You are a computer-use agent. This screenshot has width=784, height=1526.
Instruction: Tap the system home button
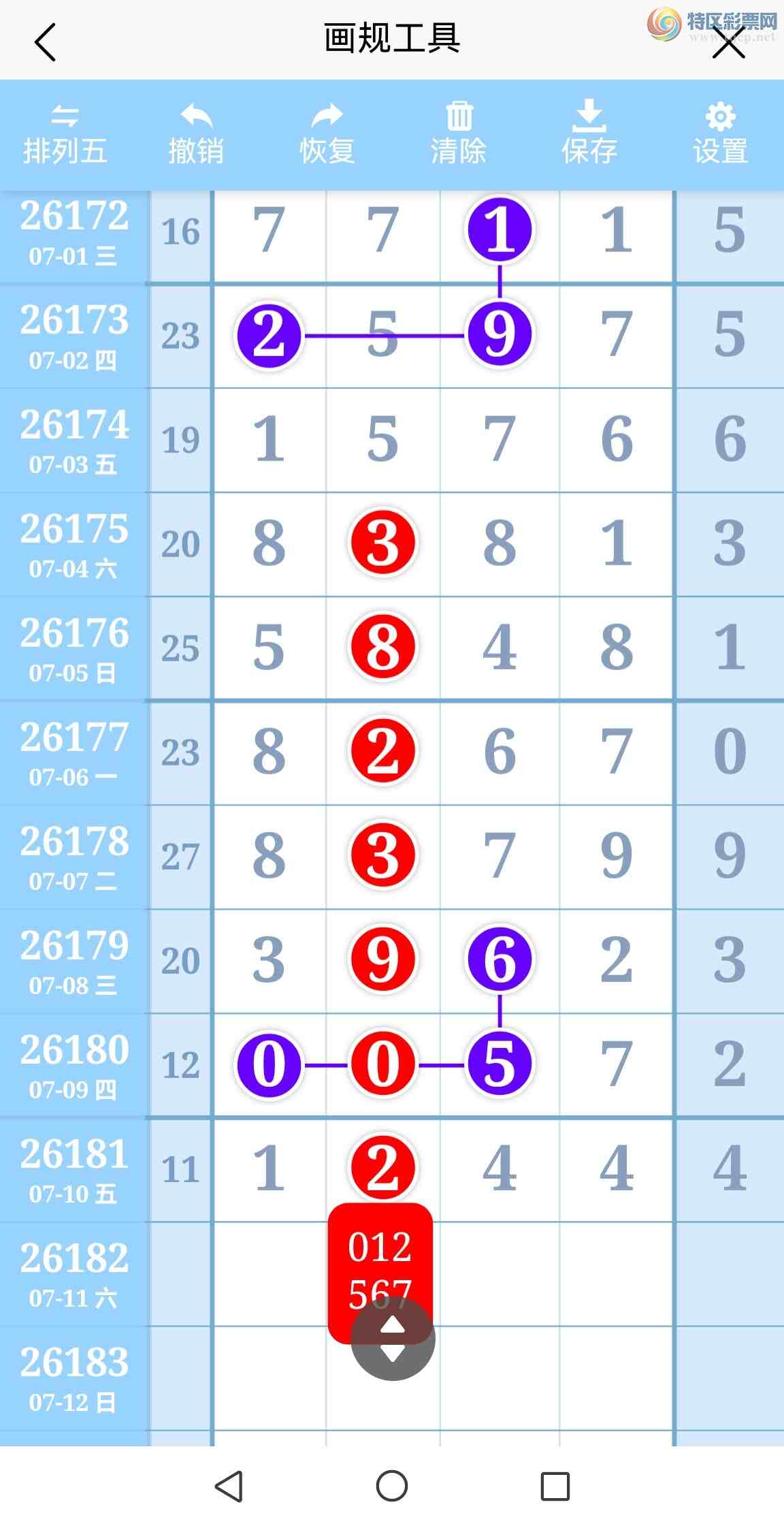tap(392, 1485)
